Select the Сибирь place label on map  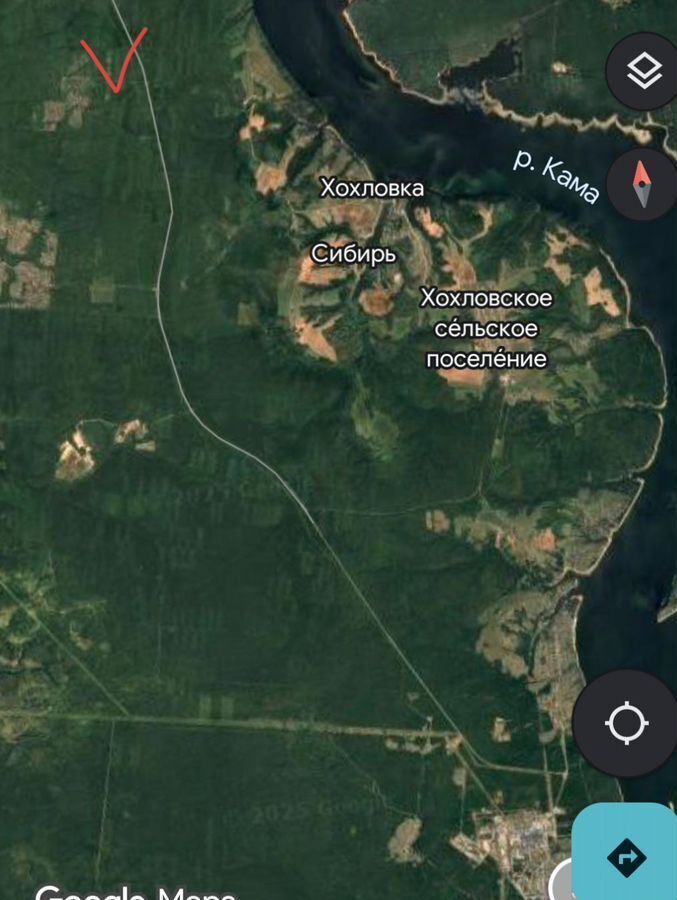pyautogui.click(x=354, y=254)
